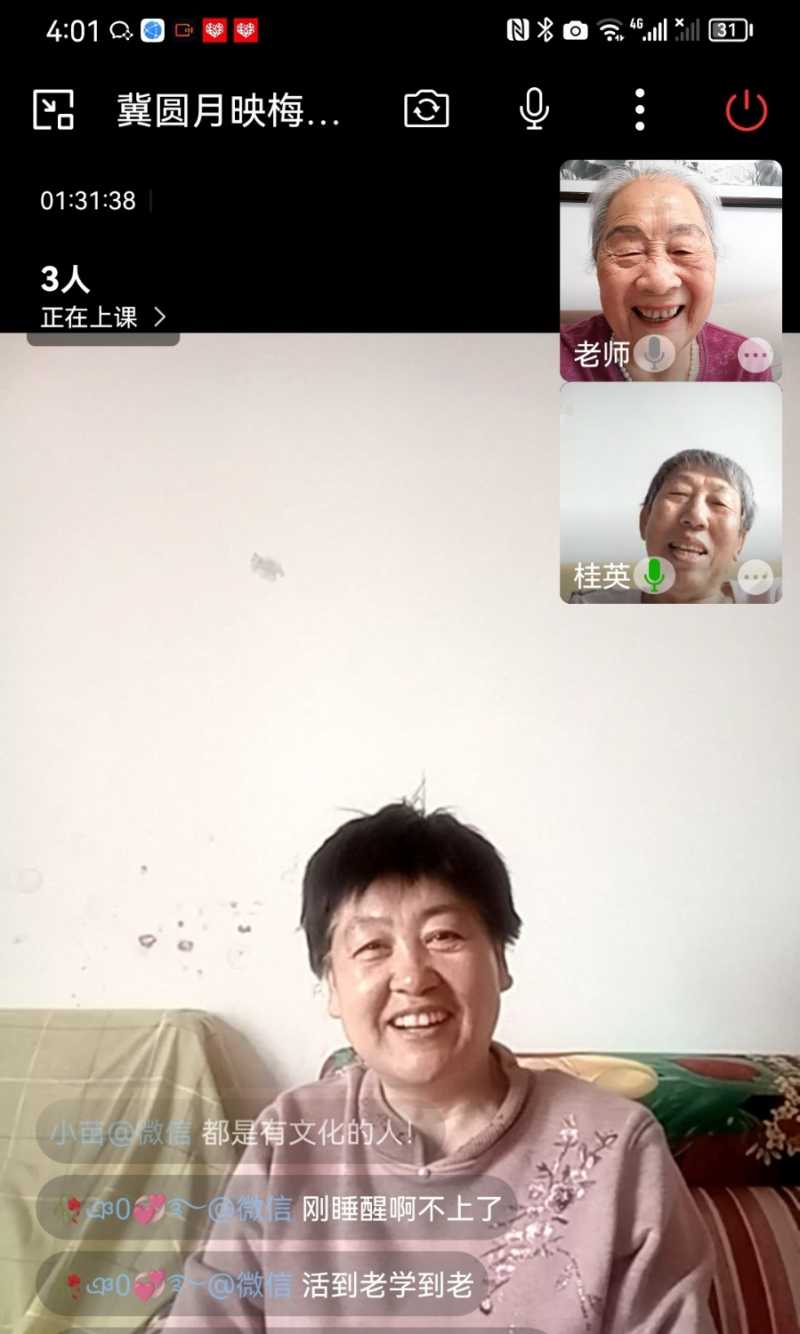Hang up using the red power icon
The image size is (800, 1334).
748,110
